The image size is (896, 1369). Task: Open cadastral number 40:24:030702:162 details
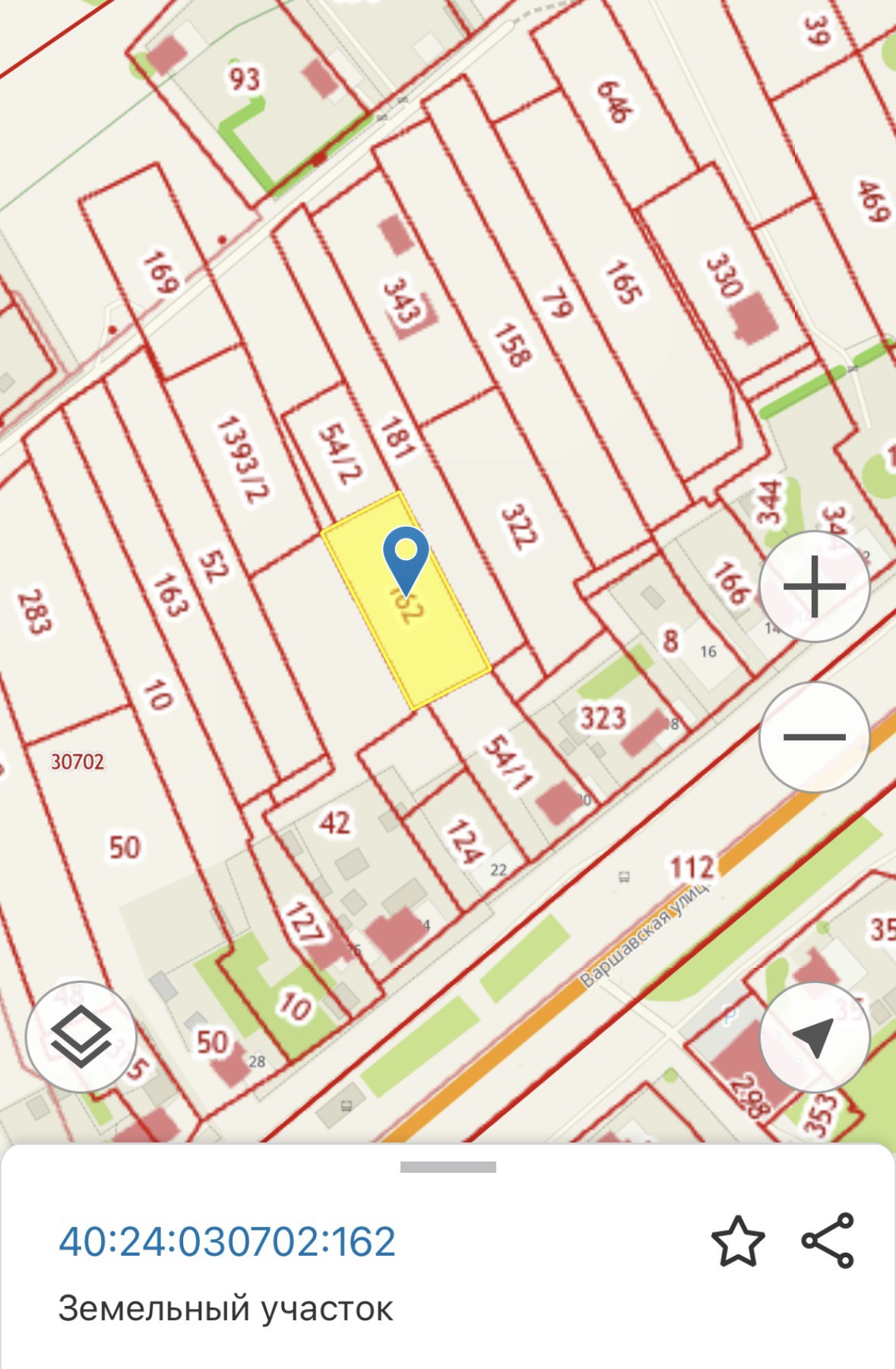(227, 1241)
